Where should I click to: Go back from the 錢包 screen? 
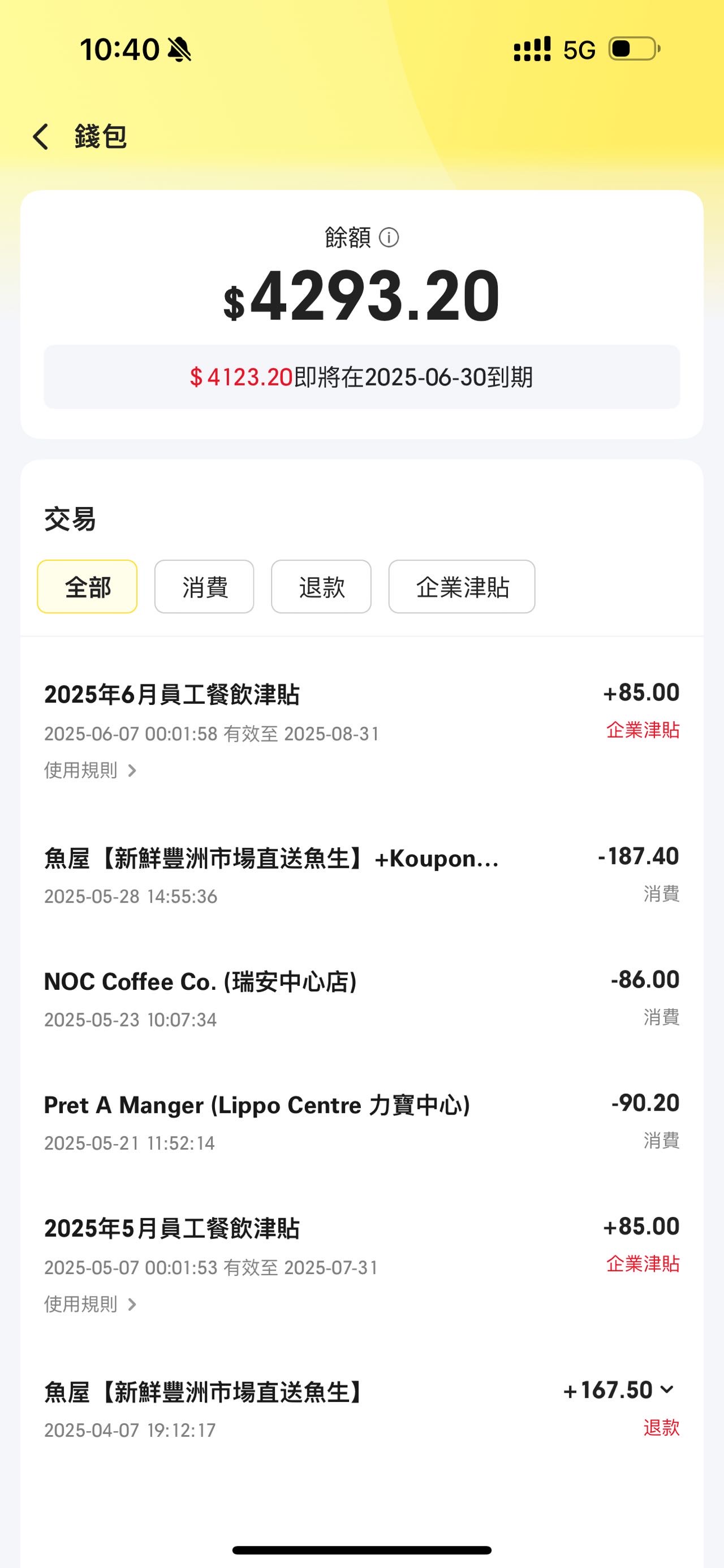tap(41, 136)
